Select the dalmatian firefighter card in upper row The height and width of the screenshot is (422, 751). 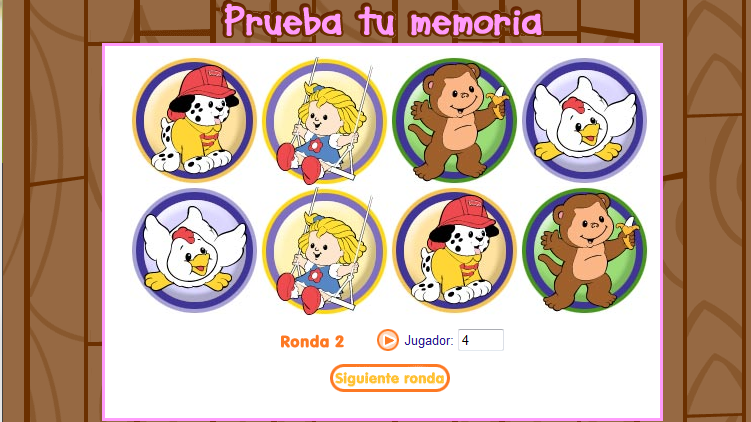(x=194, y=120)
